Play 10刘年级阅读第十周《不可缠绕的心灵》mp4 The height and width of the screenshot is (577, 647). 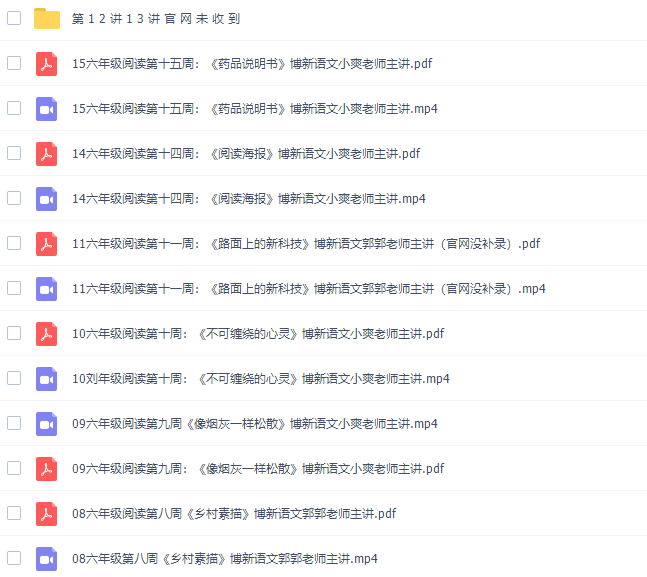tap(260, 379)
